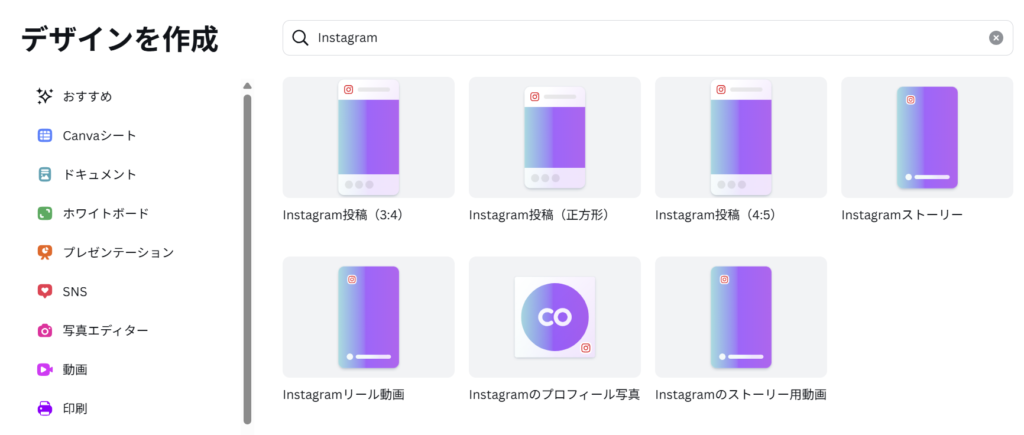
Task: Select the Instagramストーリー template
Action: pos(927,138)
